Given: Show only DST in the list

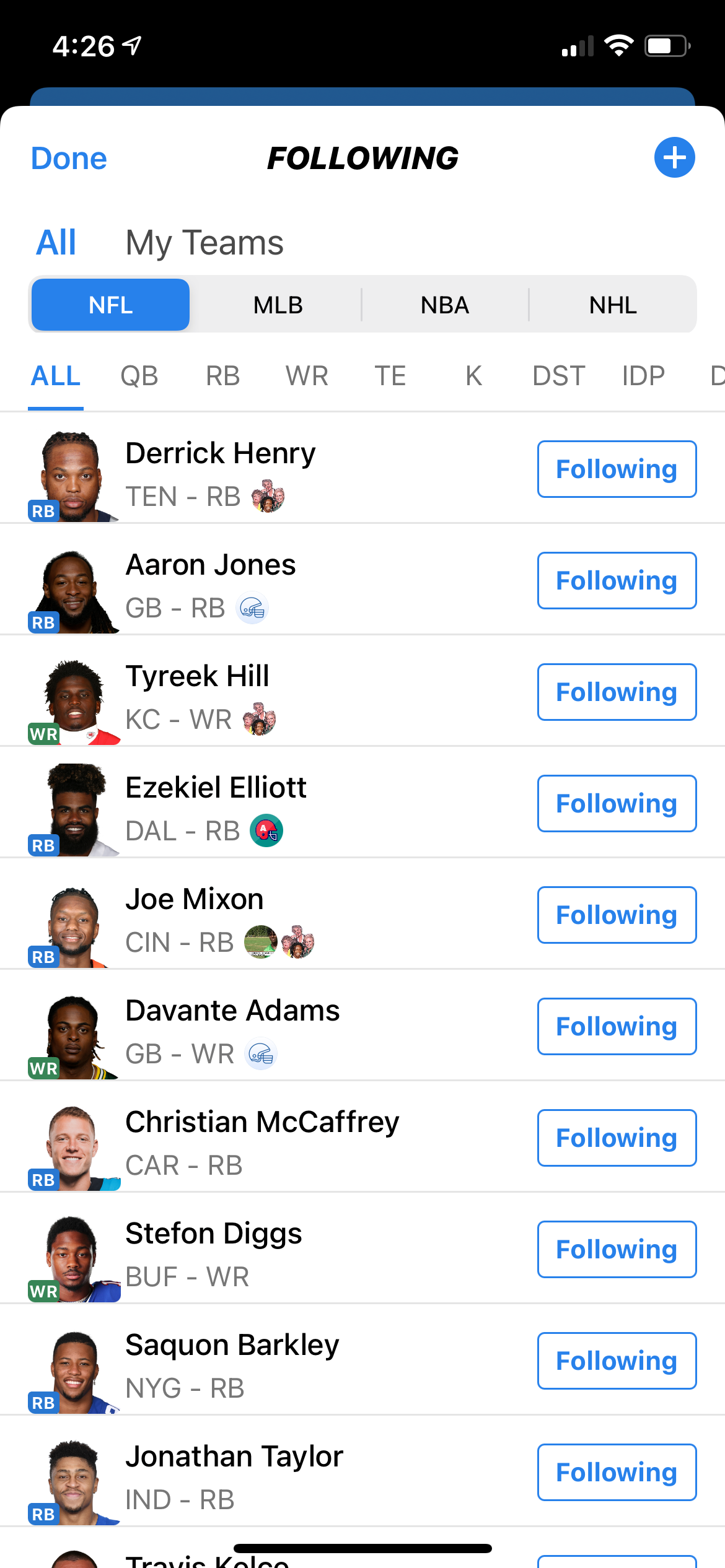Looking at the screenshot, I should [x=558, y=376].
